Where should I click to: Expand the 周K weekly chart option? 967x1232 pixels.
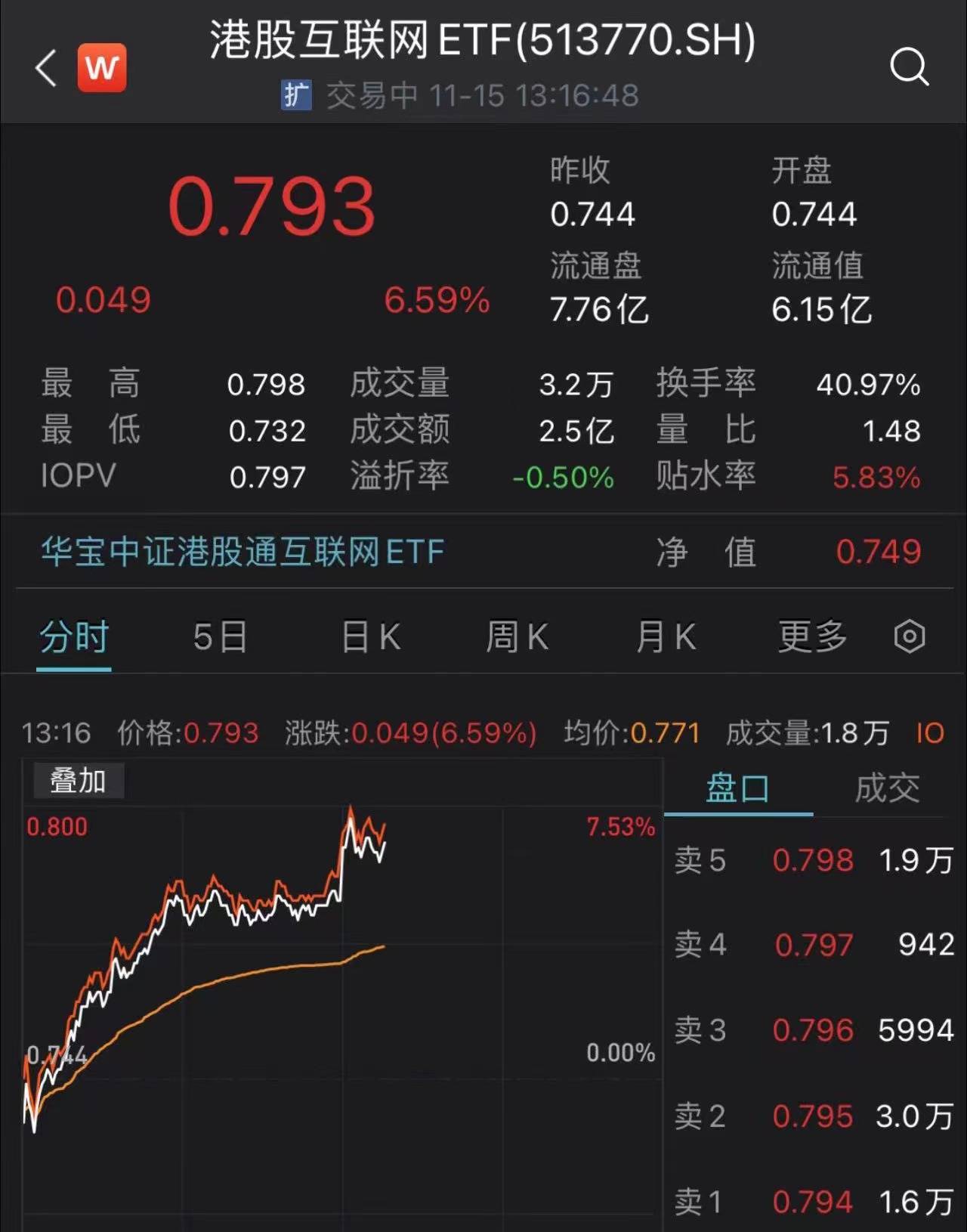pos(514,637)
